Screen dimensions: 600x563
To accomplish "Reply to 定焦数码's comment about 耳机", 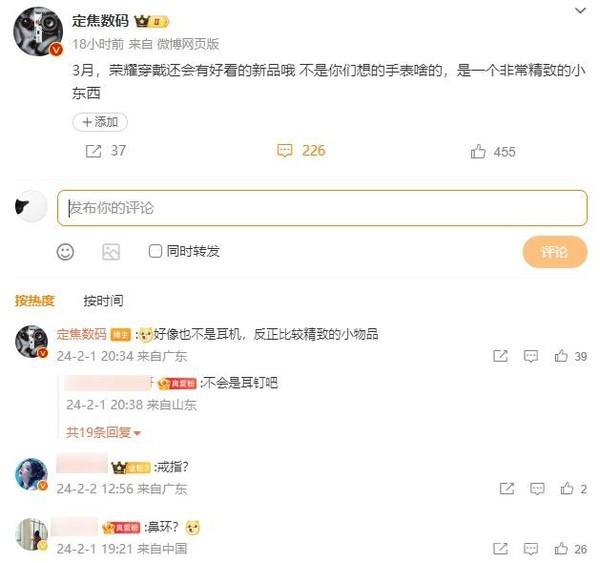I will click(x=530, y=355).
